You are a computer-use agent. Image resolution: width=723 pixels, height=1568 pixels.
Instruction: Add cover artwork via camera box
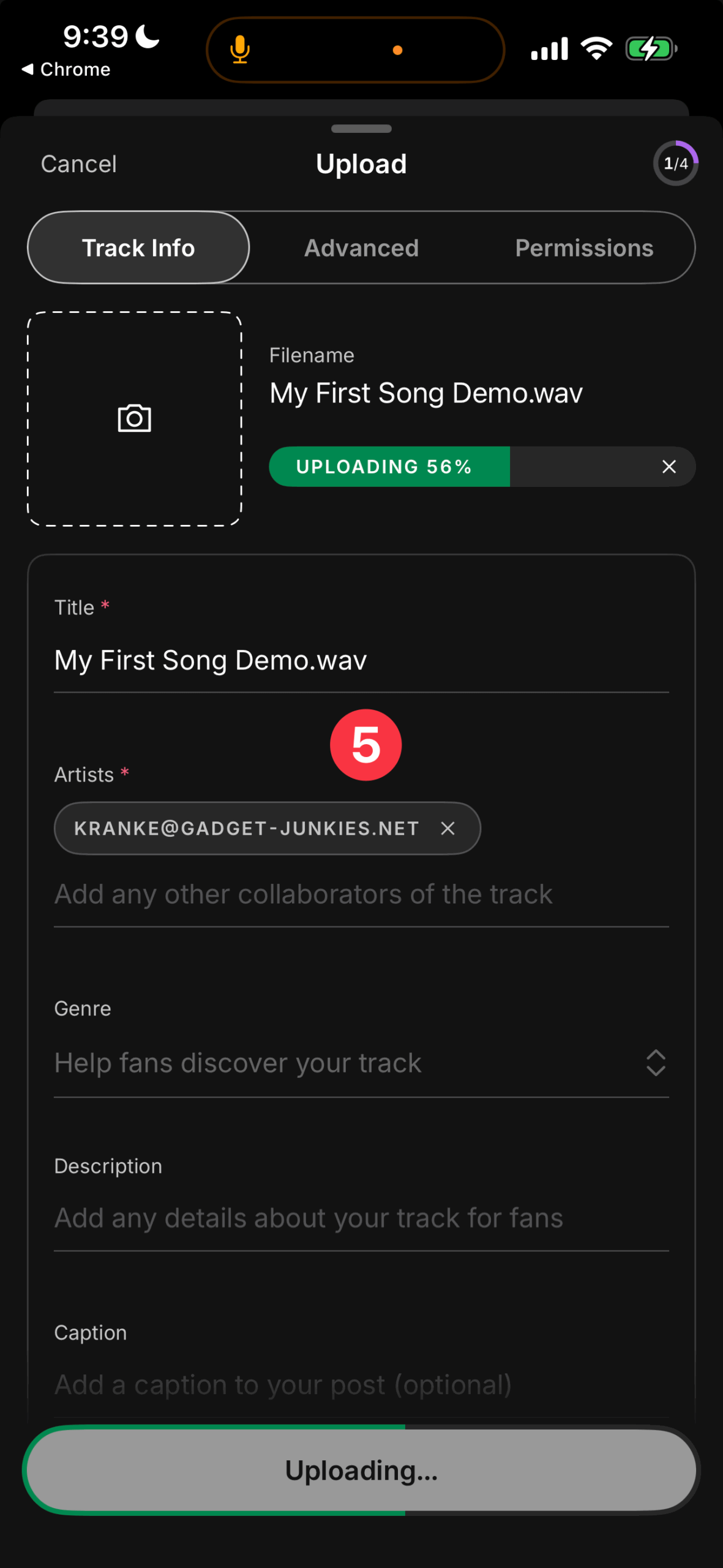[135, 419]
